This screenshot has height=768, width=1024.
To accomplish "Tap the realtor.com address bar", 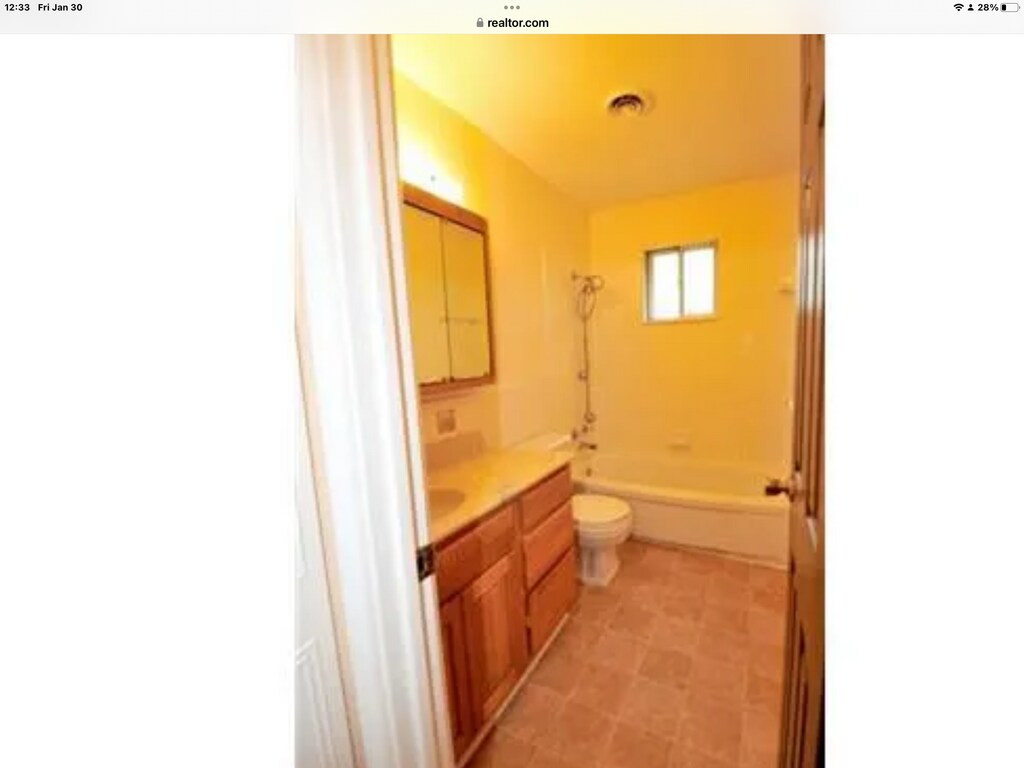I will [x=512, y=23].
